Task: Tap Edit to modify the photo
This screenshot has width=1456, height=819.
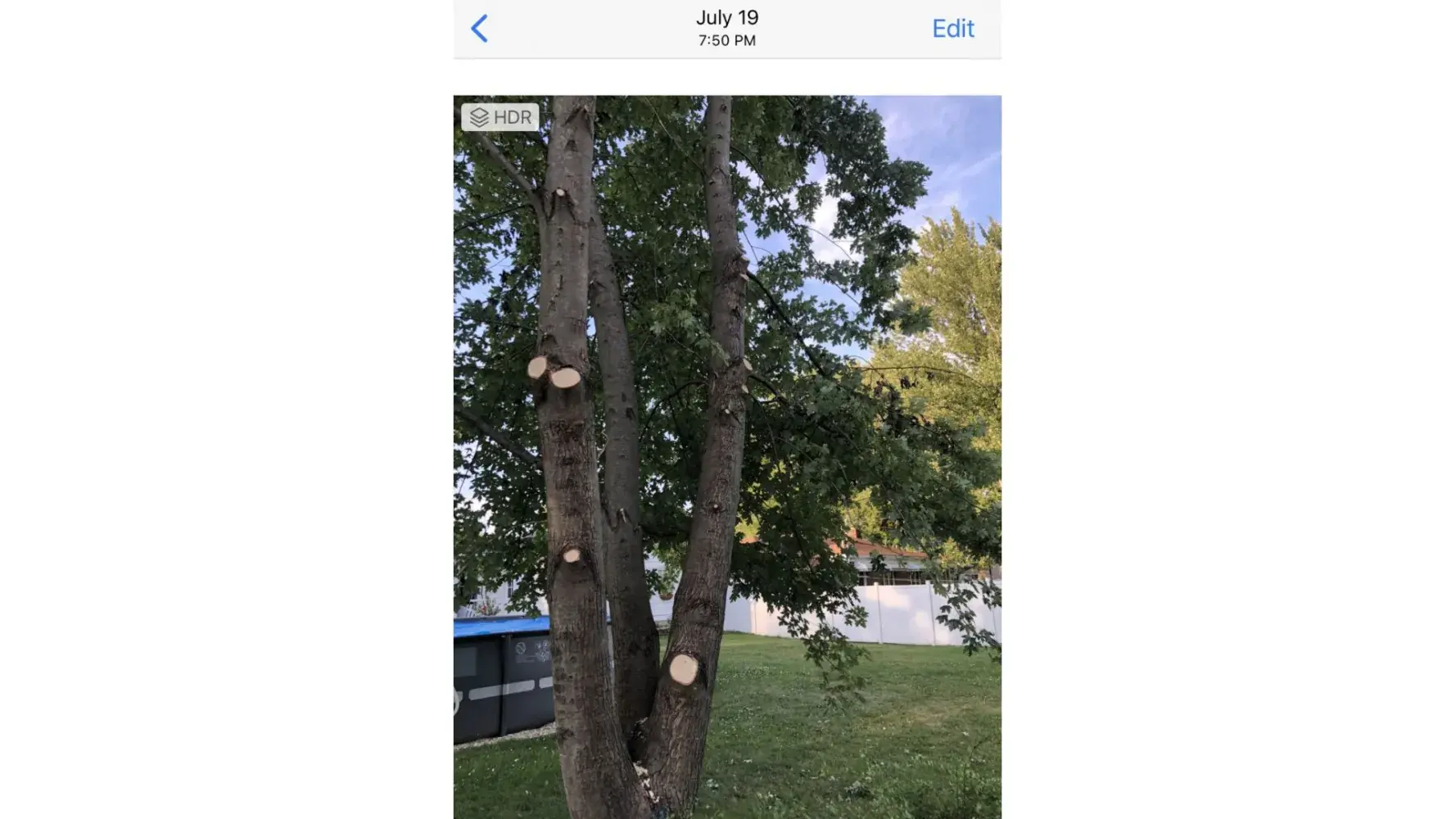Action: [952, 29]
